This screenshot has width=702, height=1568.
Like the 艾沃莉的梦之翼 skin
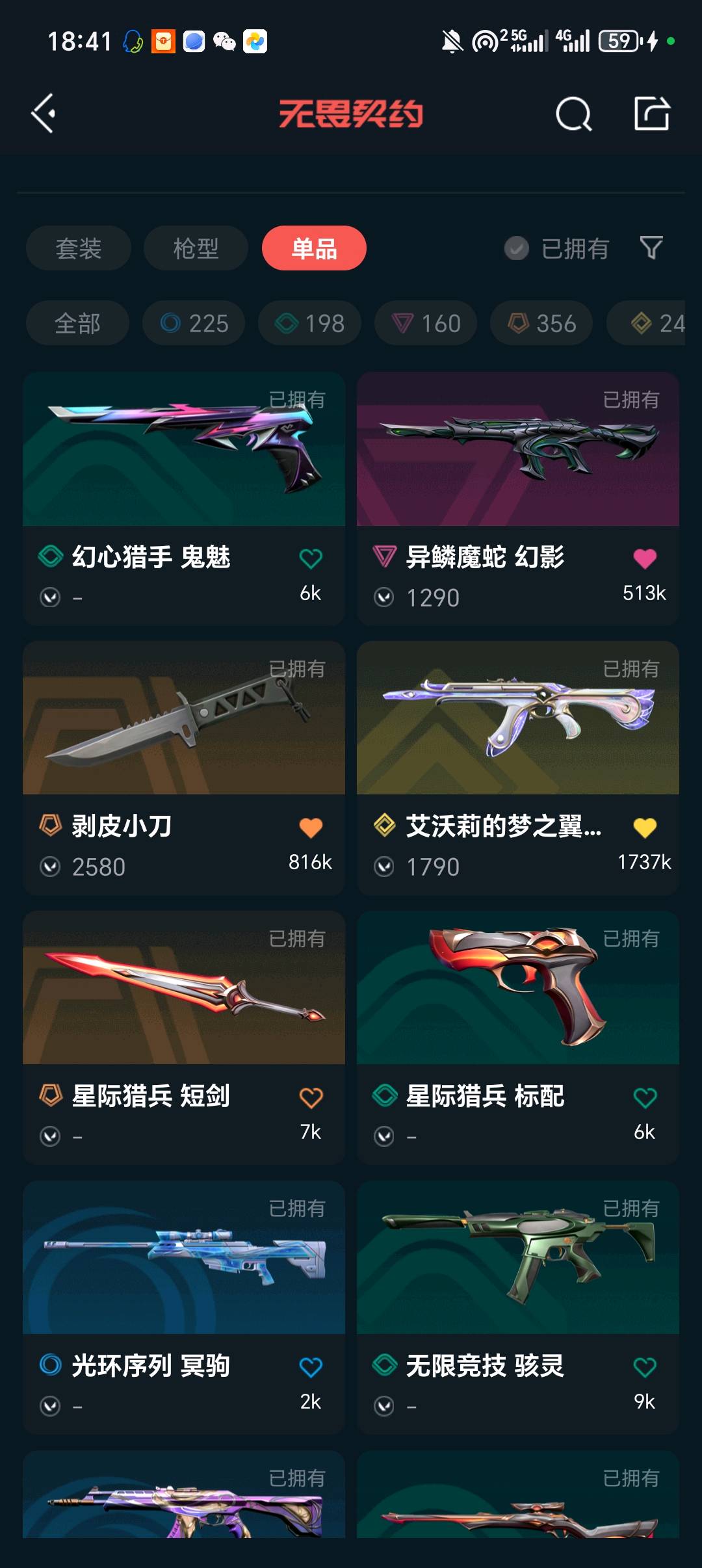pyautogui.click(x=644, y=828)
